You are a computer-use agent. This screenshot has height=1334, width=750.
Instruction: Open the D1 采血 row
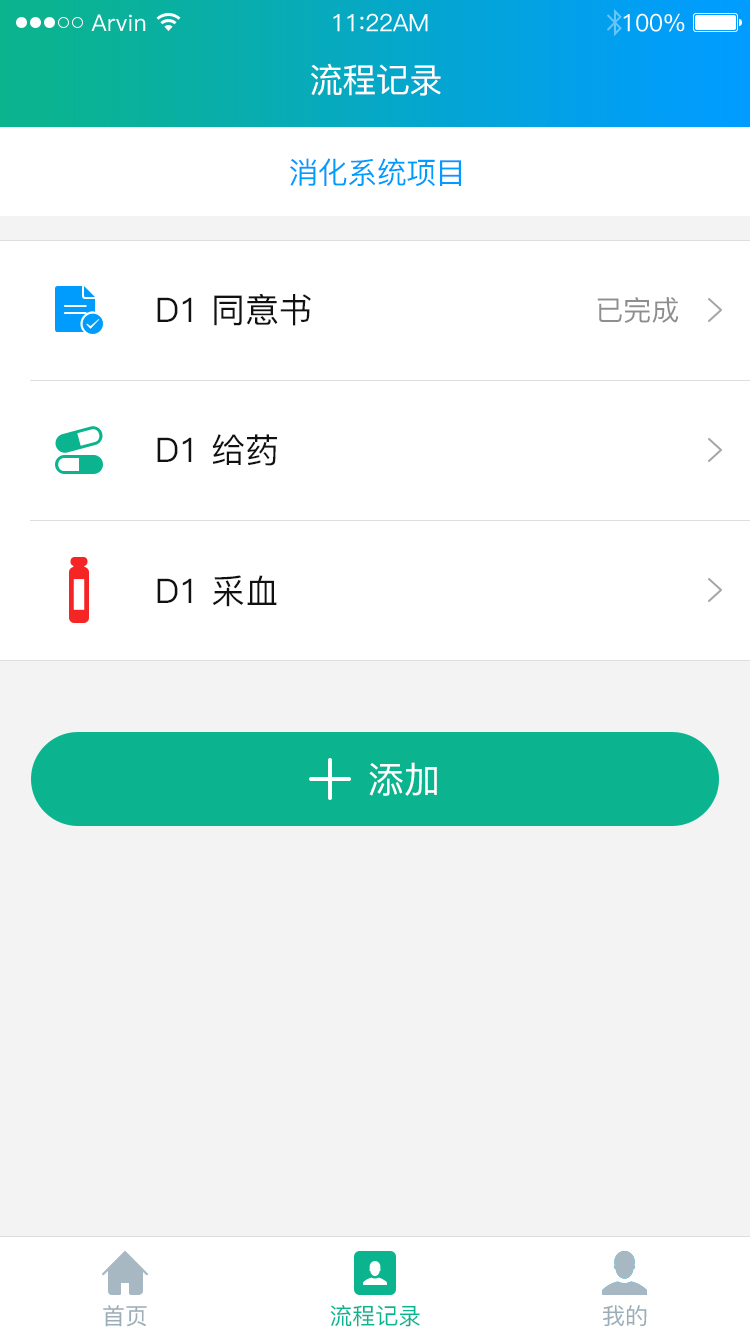(375, 590)
